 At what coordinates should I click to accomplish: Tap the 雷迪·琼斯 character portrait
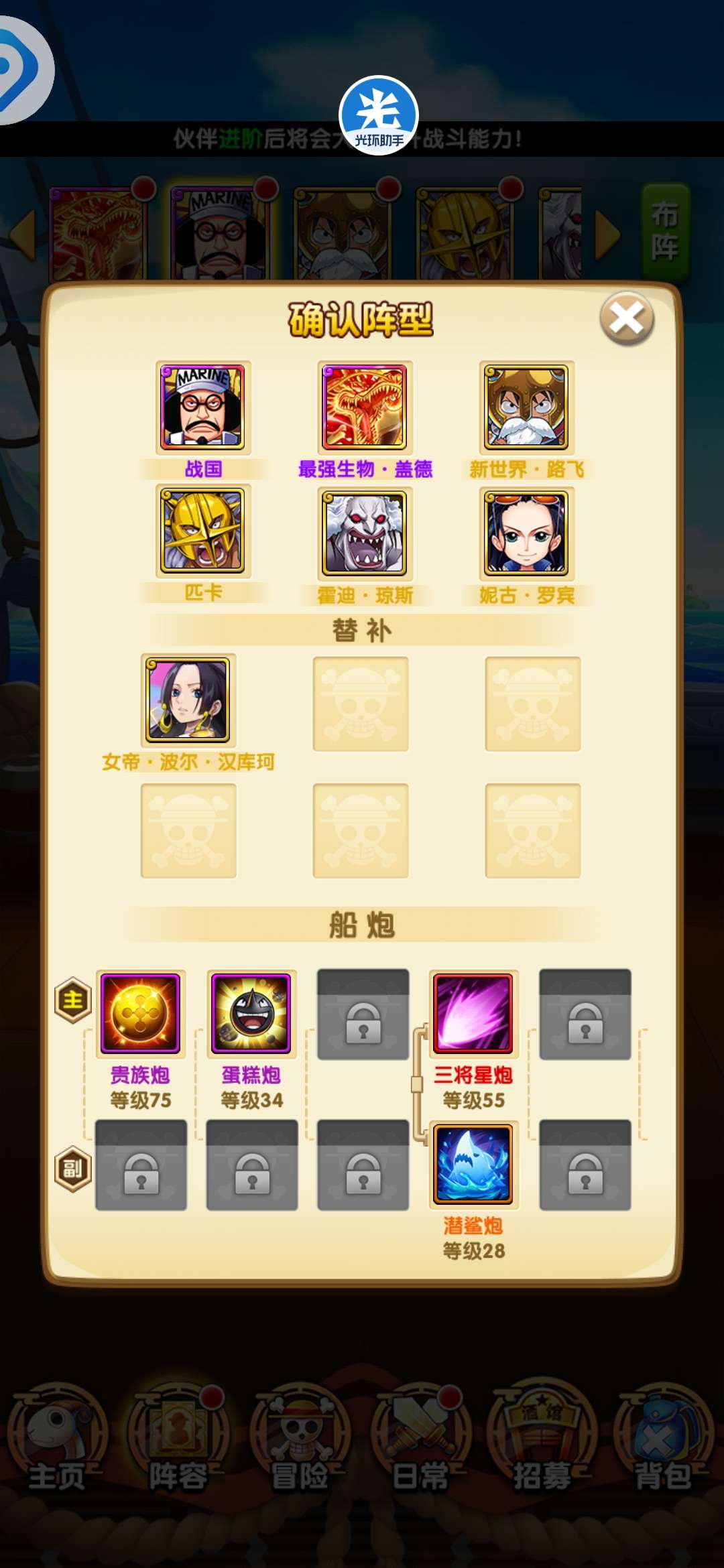(x=365, y=533)
